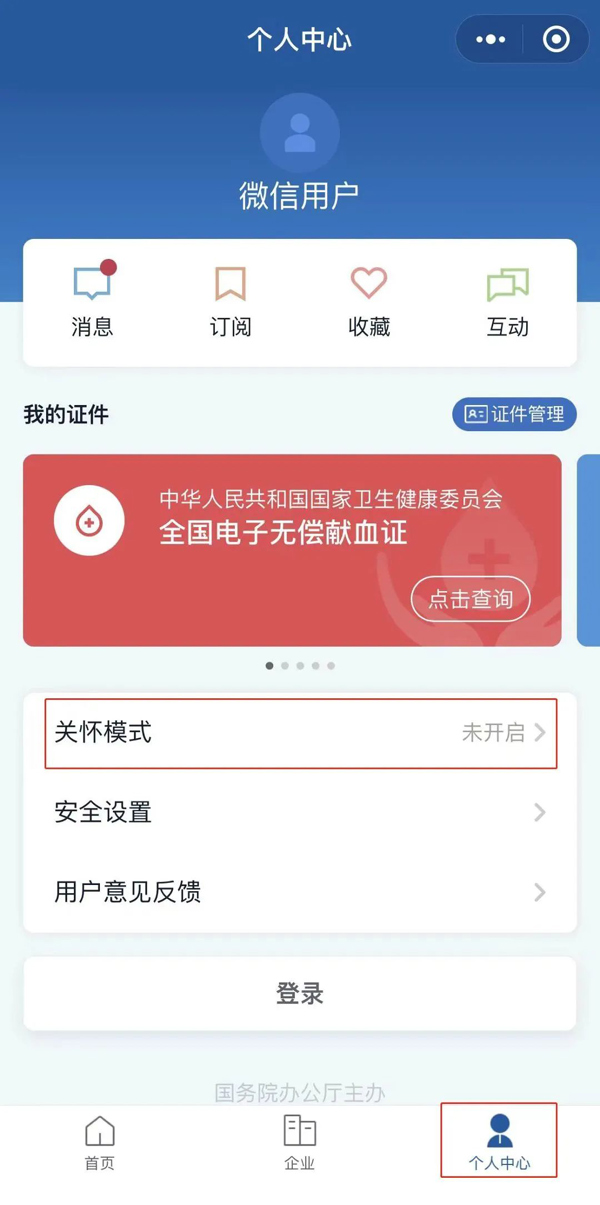Open the 全国电子无偿献血证 card
This screenshot has width=600, height=1205.
(x=292, y=550)
